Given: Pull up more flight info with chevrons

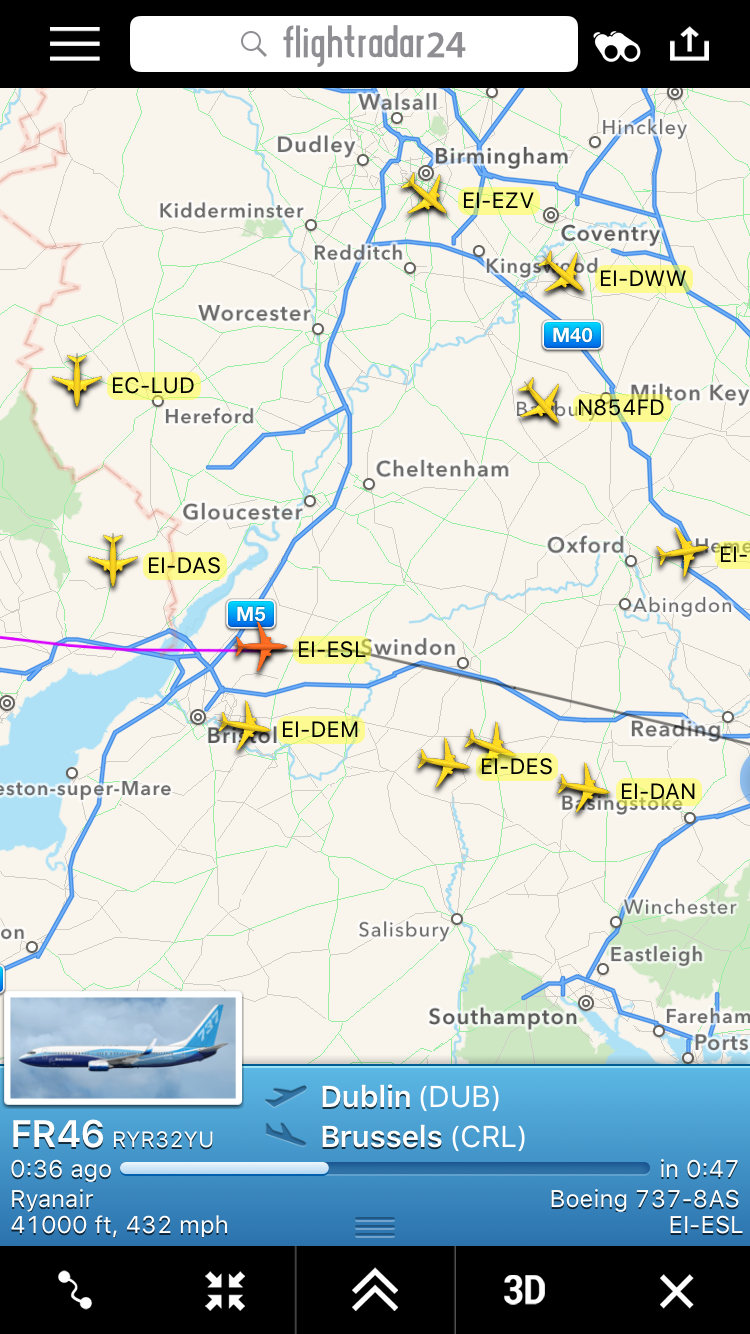Looking at the screenshot, I should point(375,1291).
